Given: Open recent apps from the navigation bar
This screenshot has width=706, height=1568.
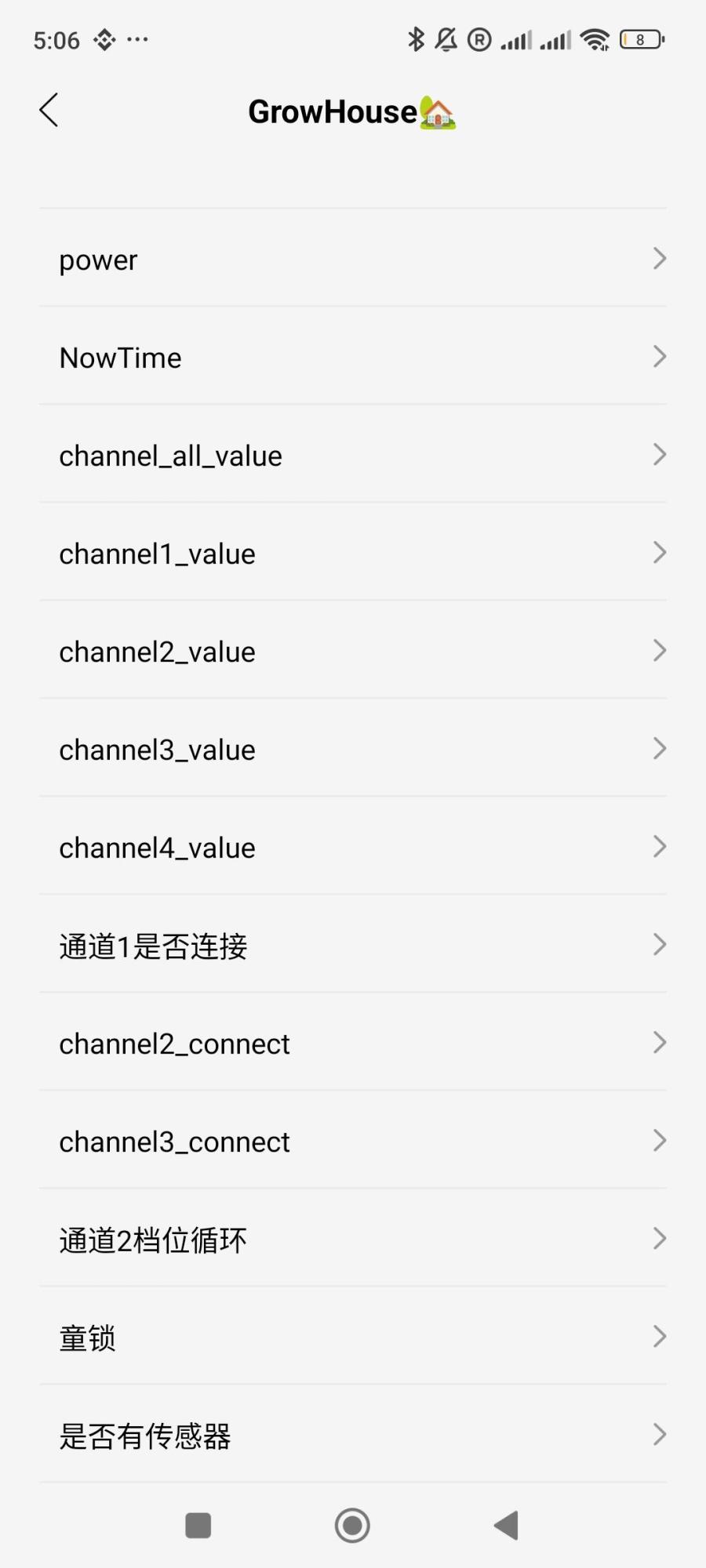Looking at the screenshot, I should point(198,1526).
